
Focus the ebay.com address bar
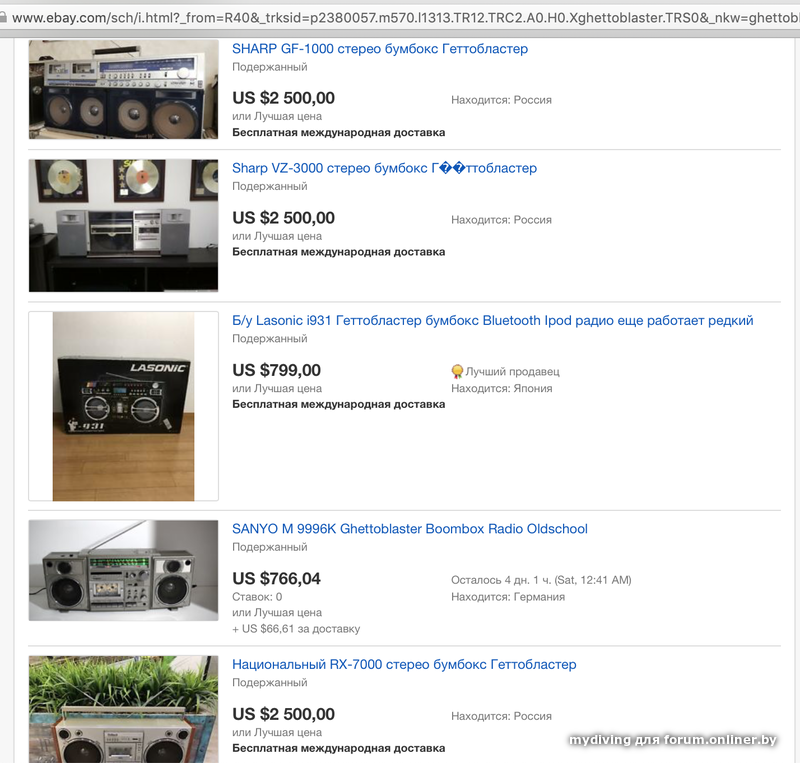(x=400, y=17)
